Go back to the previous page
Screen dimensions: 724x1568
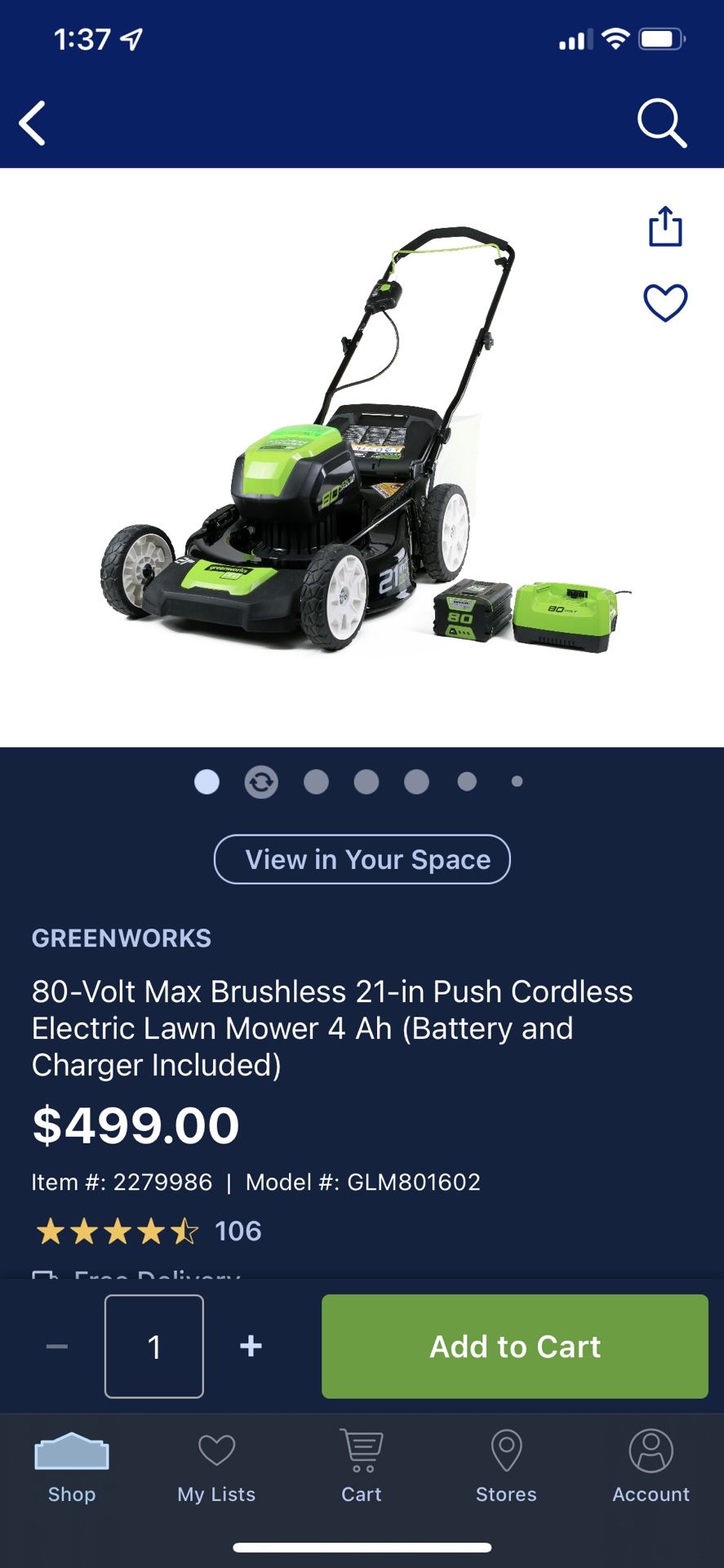(33, 123)
